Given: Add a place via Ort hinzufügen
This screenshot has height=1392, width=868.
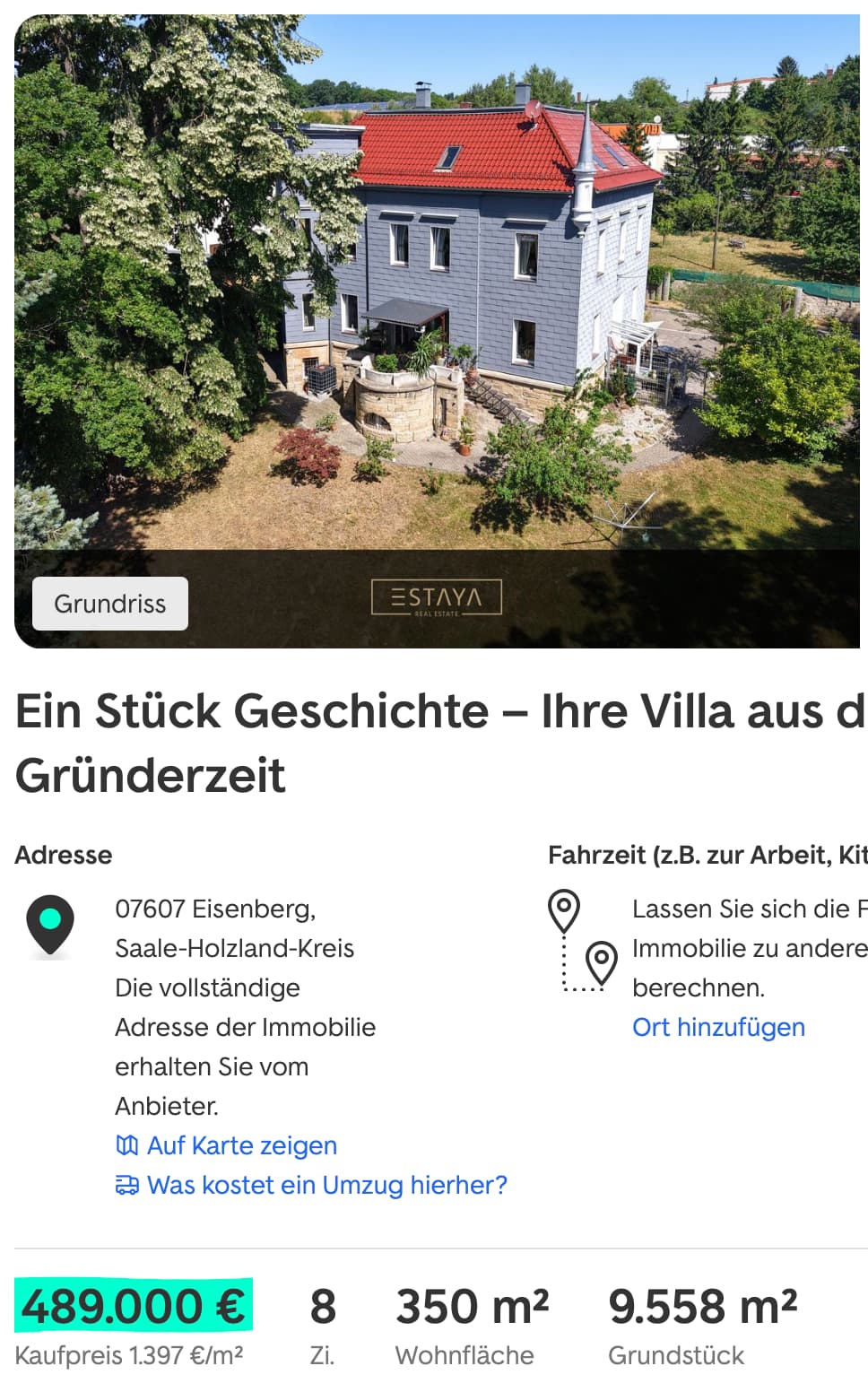Looking at the screenshot, I should click(x=718, y=1027).
